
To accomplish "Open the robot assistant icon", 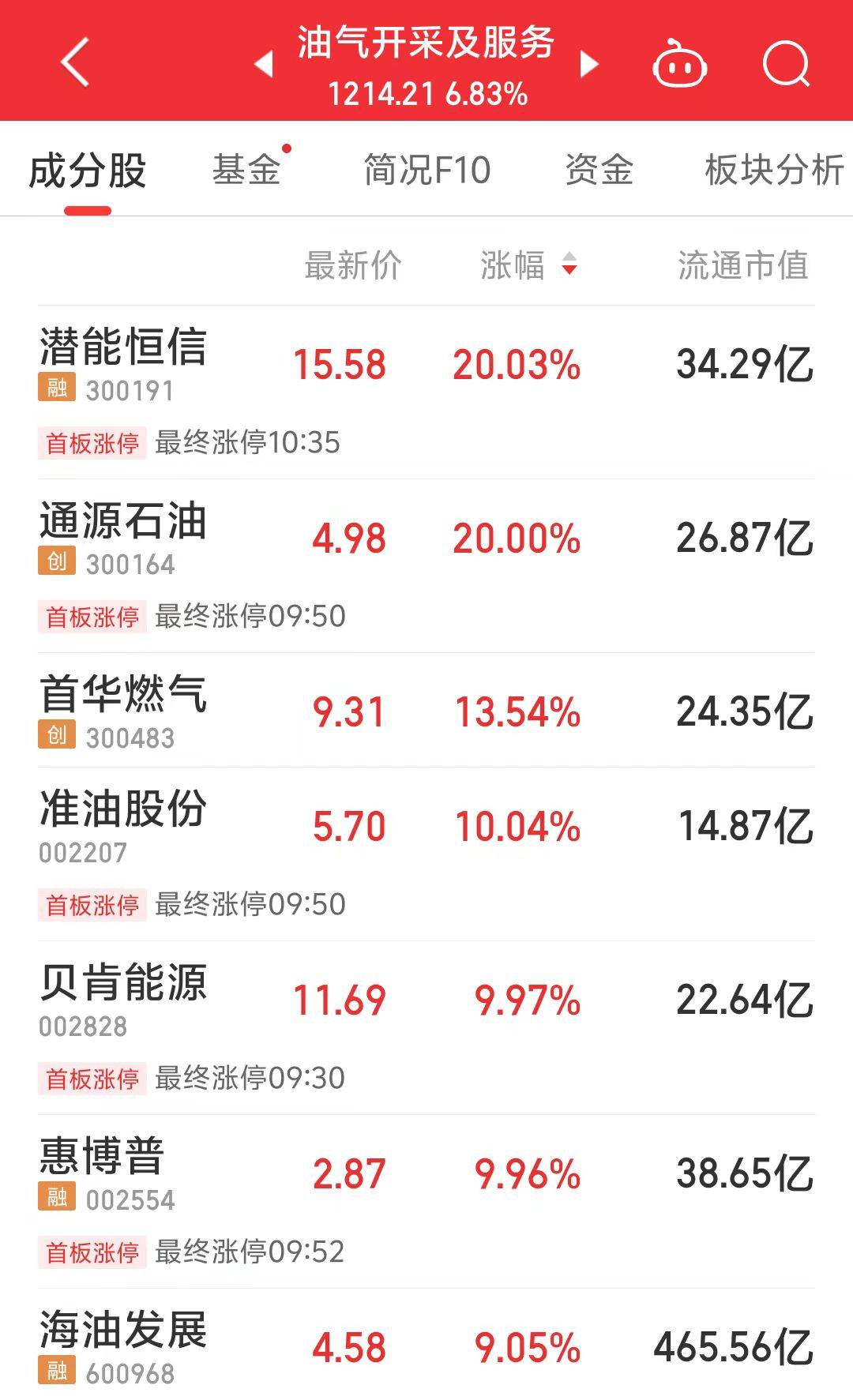I will click(x=678, y=64).
